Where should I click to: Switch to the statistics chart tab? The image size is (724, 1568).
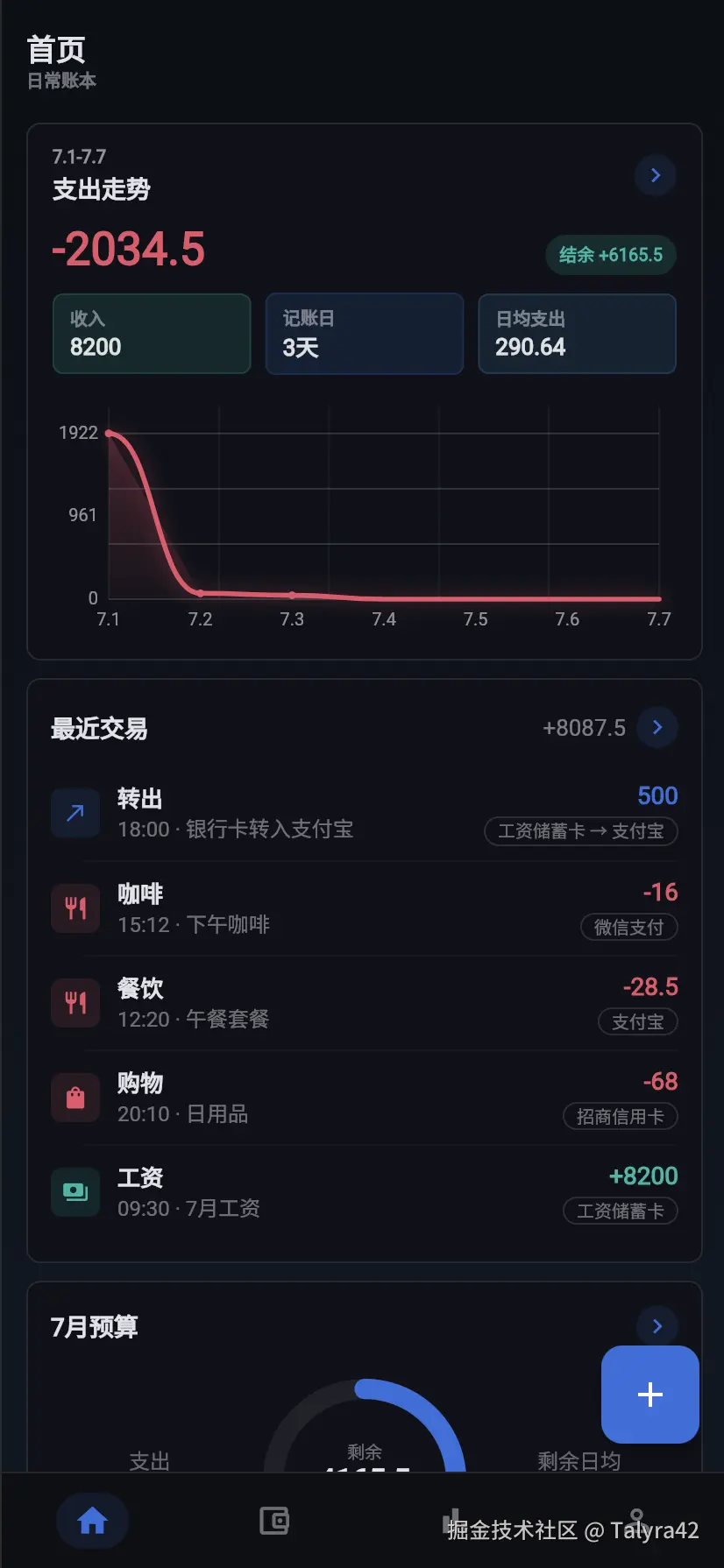pyautogui.click(x=453, y=1521)
